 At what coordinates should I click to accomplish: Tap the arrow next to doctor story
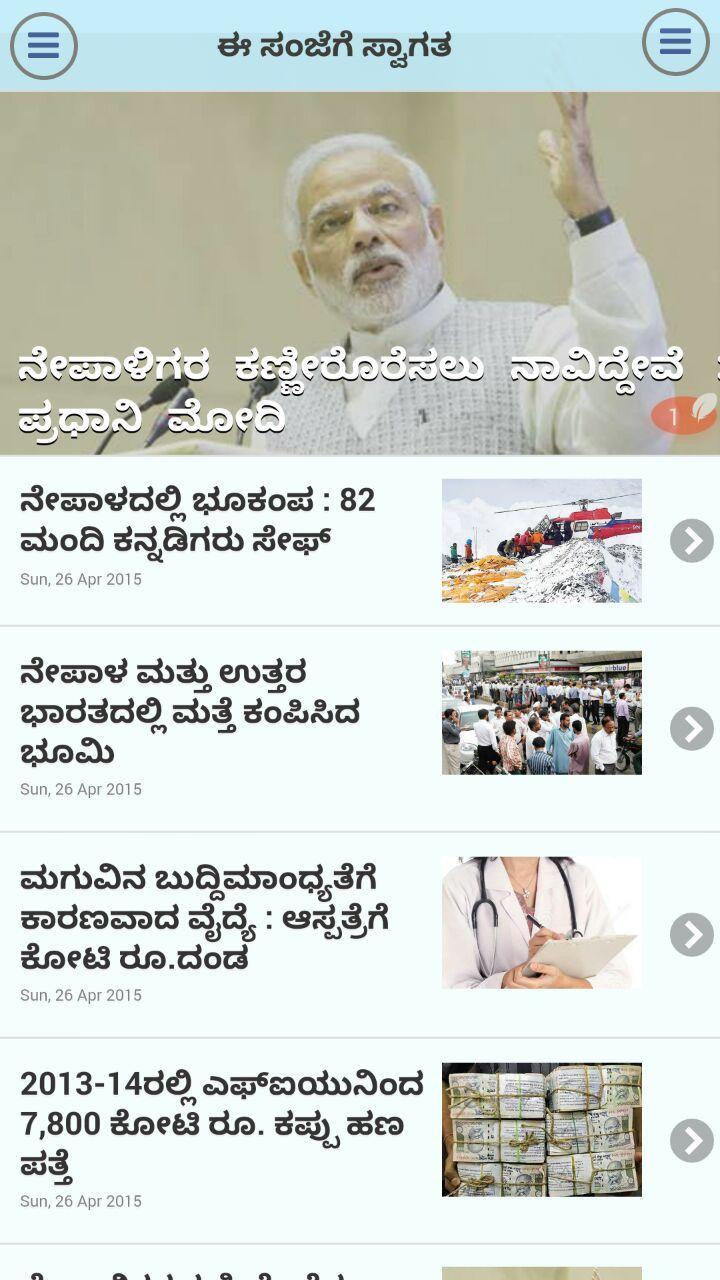691,934
